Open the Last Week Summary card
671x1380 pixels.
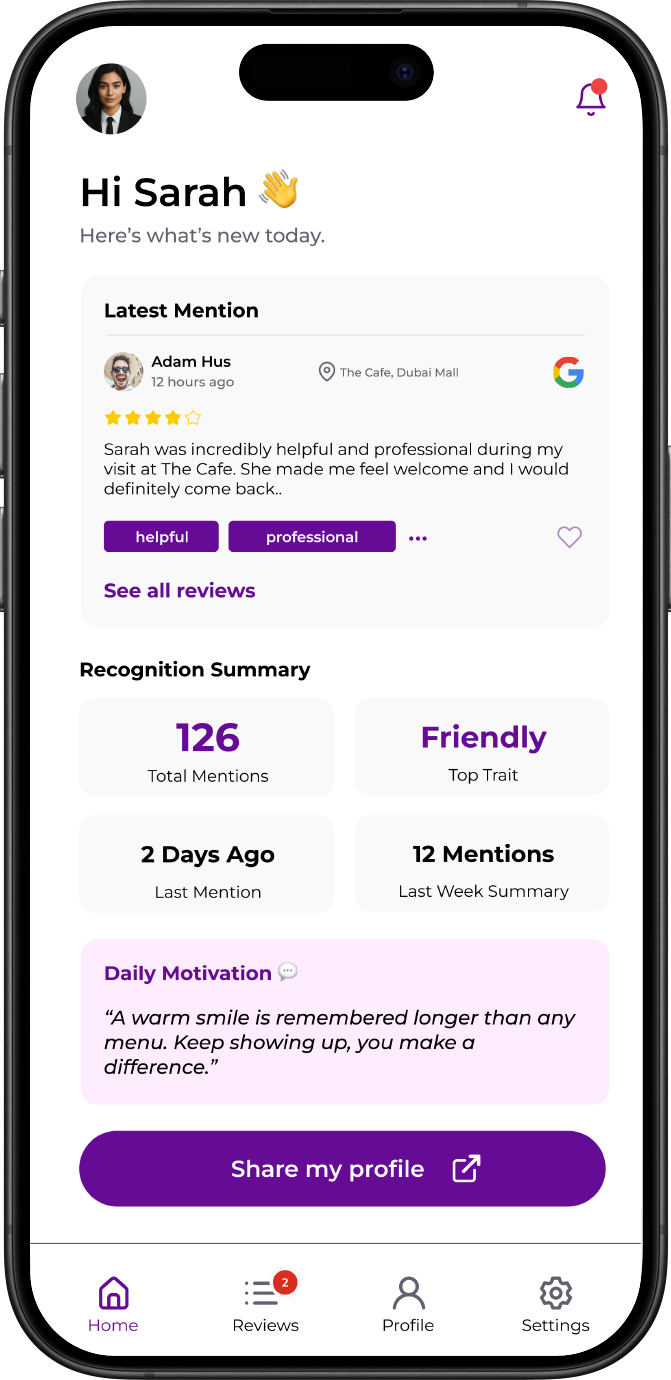483,865
